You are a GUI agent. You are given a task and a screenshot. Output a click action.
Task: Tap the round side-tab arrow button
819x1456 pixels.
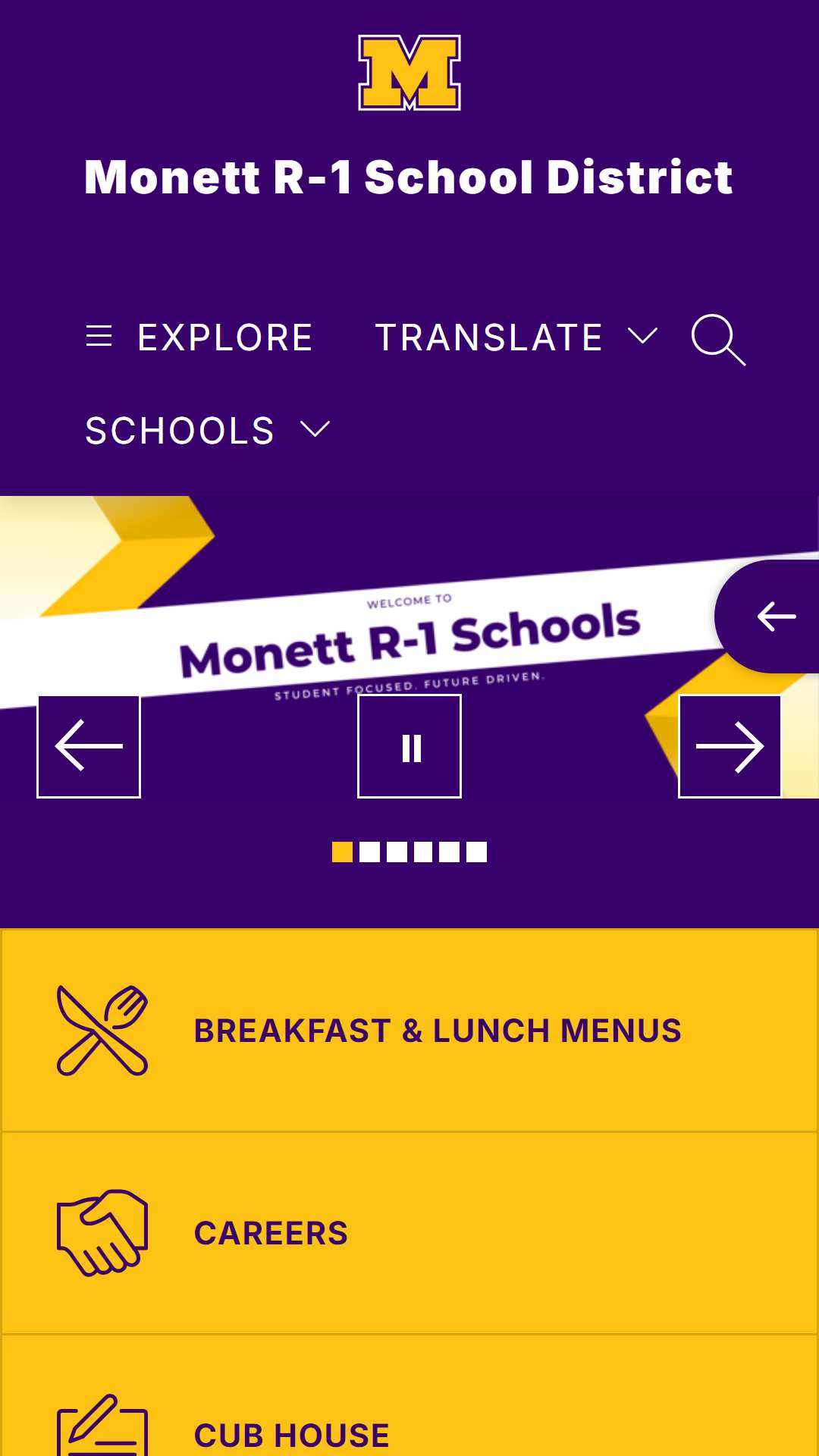click(x=775, y=617)
